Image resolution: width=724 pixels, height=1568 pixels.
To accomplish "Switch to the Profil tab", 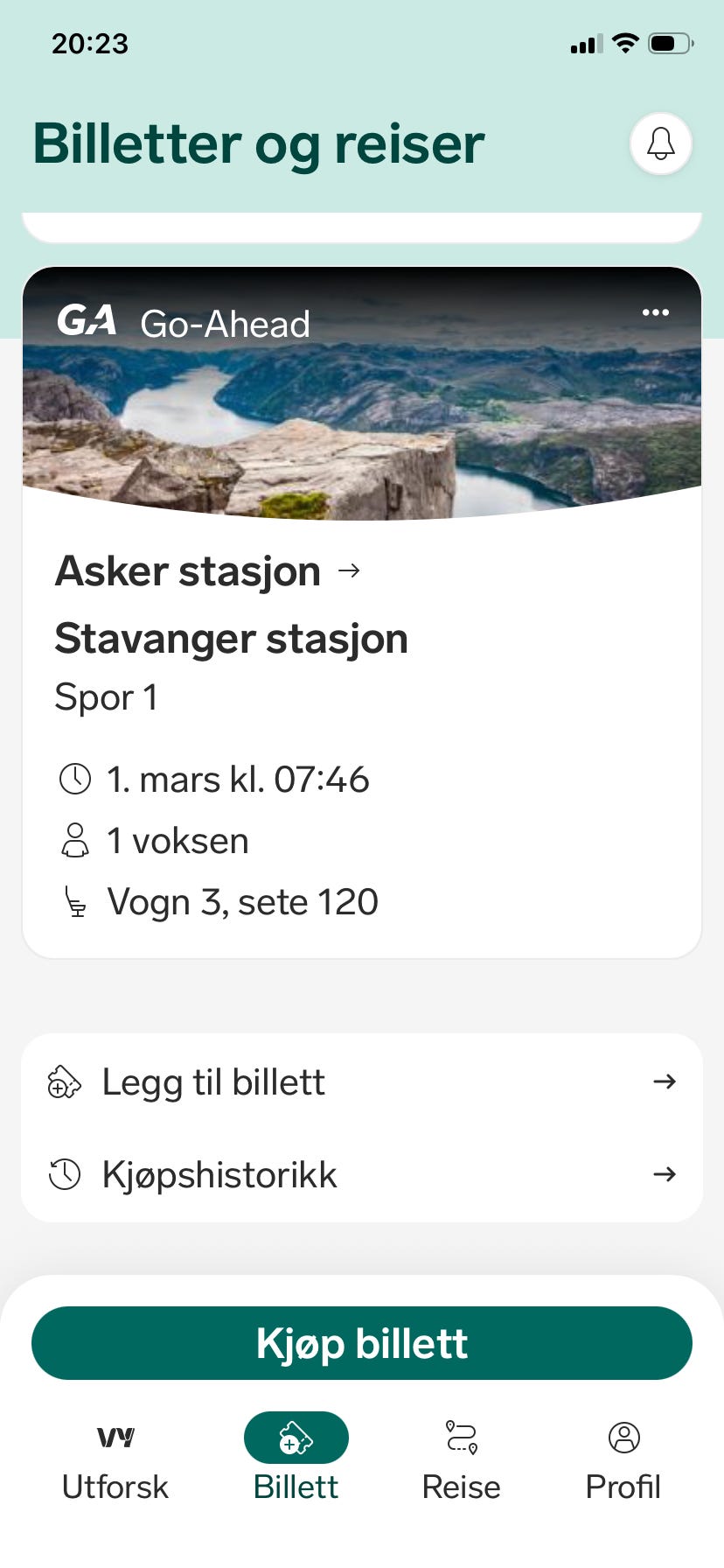I will pyautogui.click(x=623, y=1457).
